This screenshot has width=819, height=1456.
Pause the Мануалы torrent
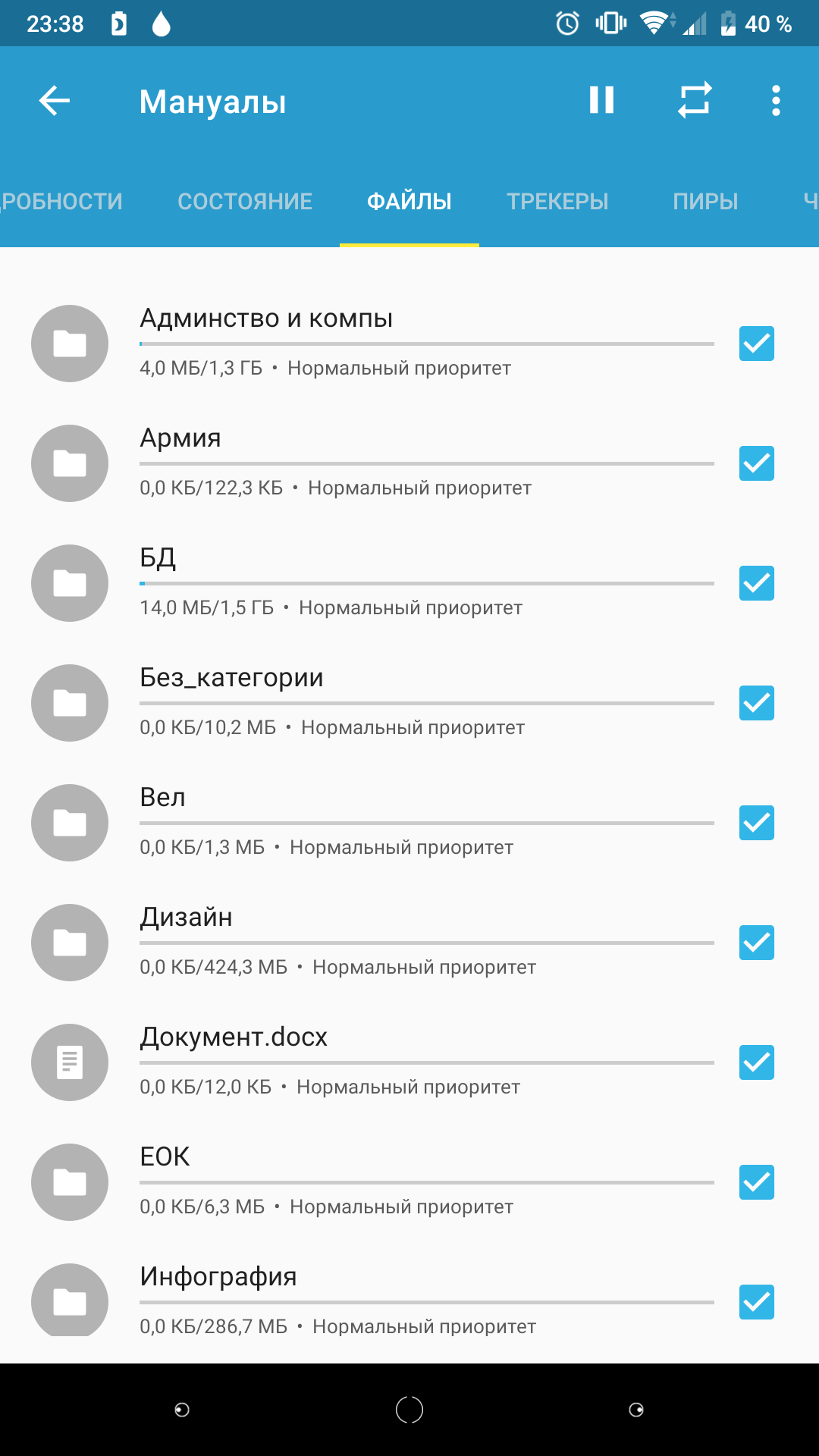click(x=601, y=100)
